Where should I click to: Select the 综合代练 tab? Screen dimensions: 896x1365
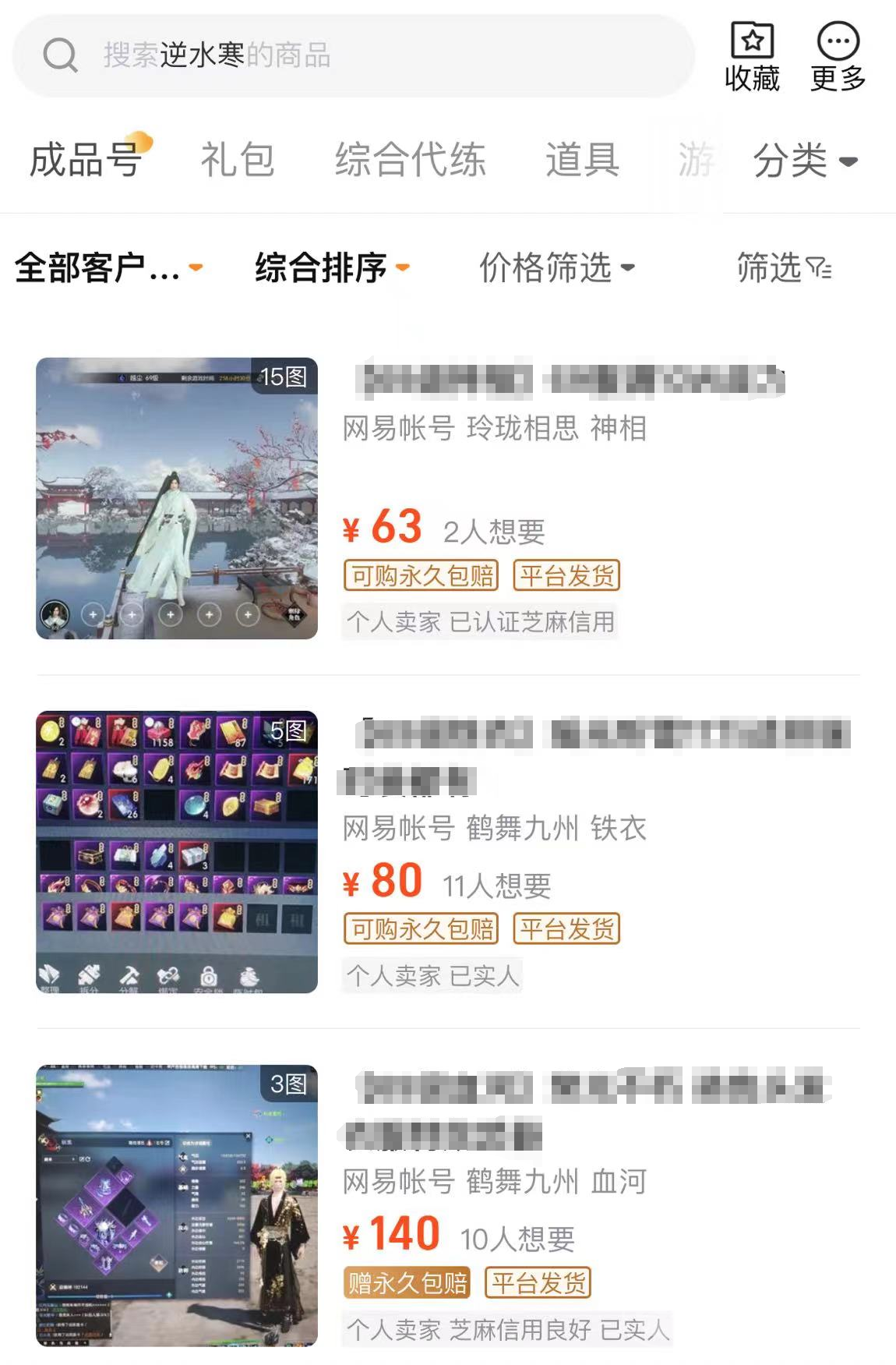coord(410,160)
